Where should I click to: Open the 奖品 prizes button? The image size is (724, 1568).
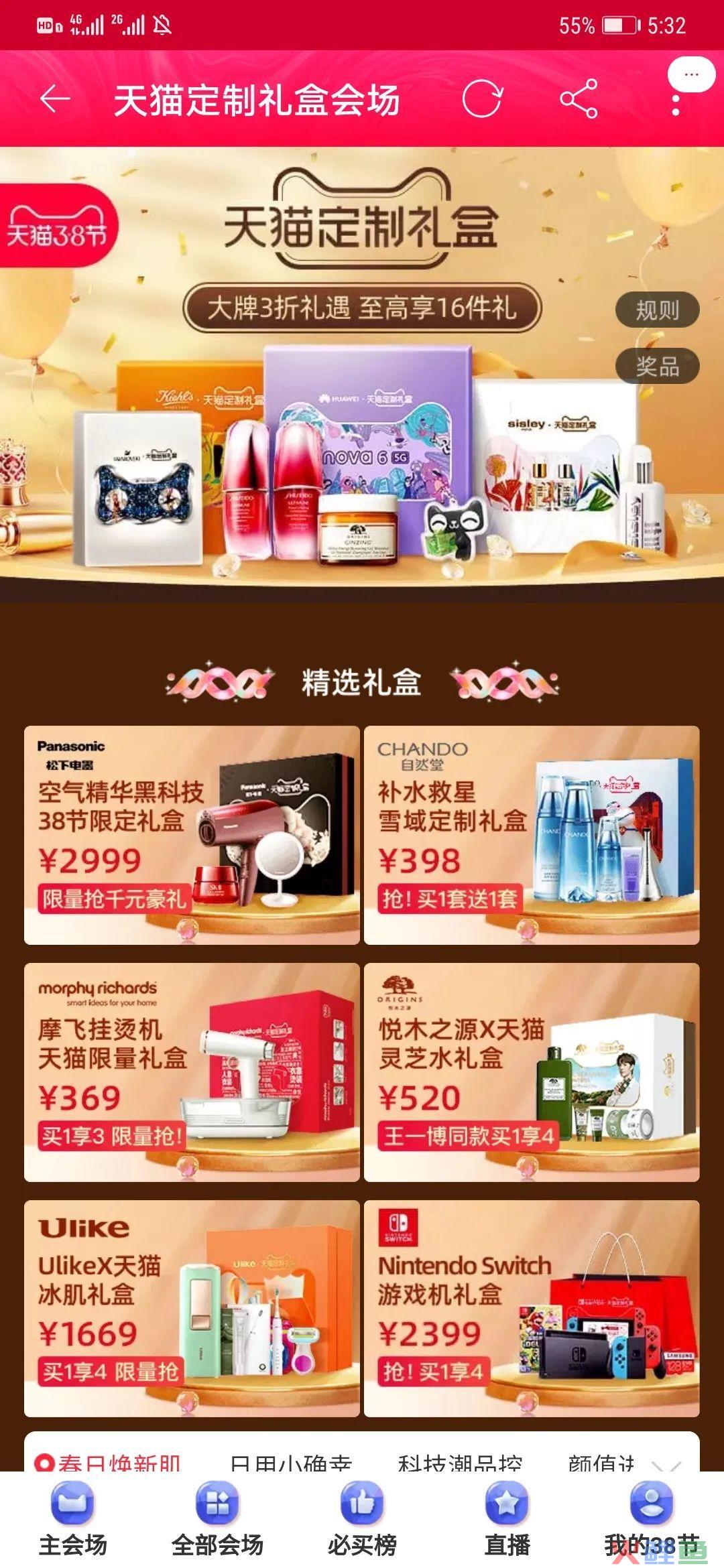657,366
